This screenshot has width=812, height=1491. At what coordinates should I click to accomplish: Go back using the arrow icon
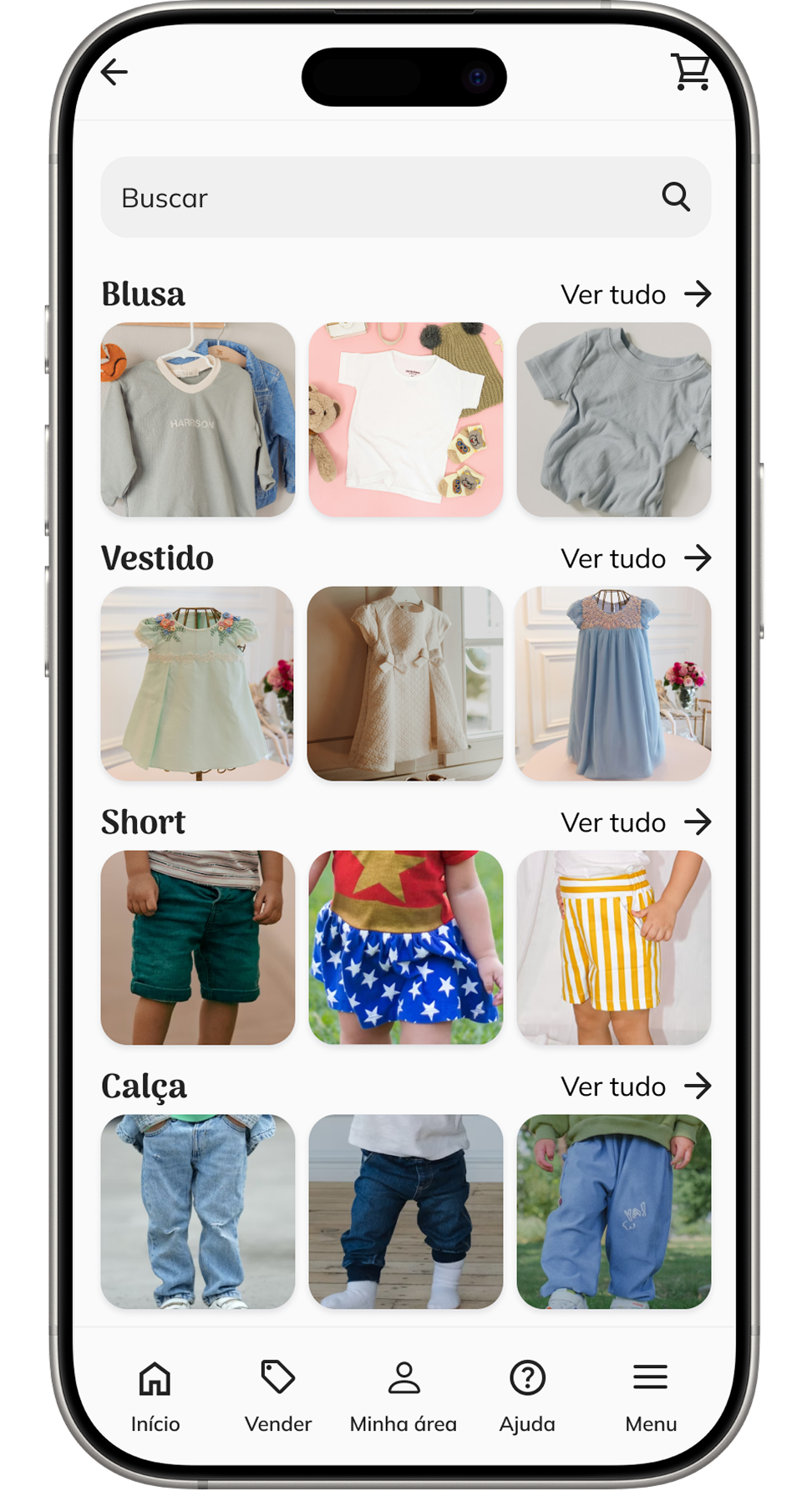tap(114, 73)
